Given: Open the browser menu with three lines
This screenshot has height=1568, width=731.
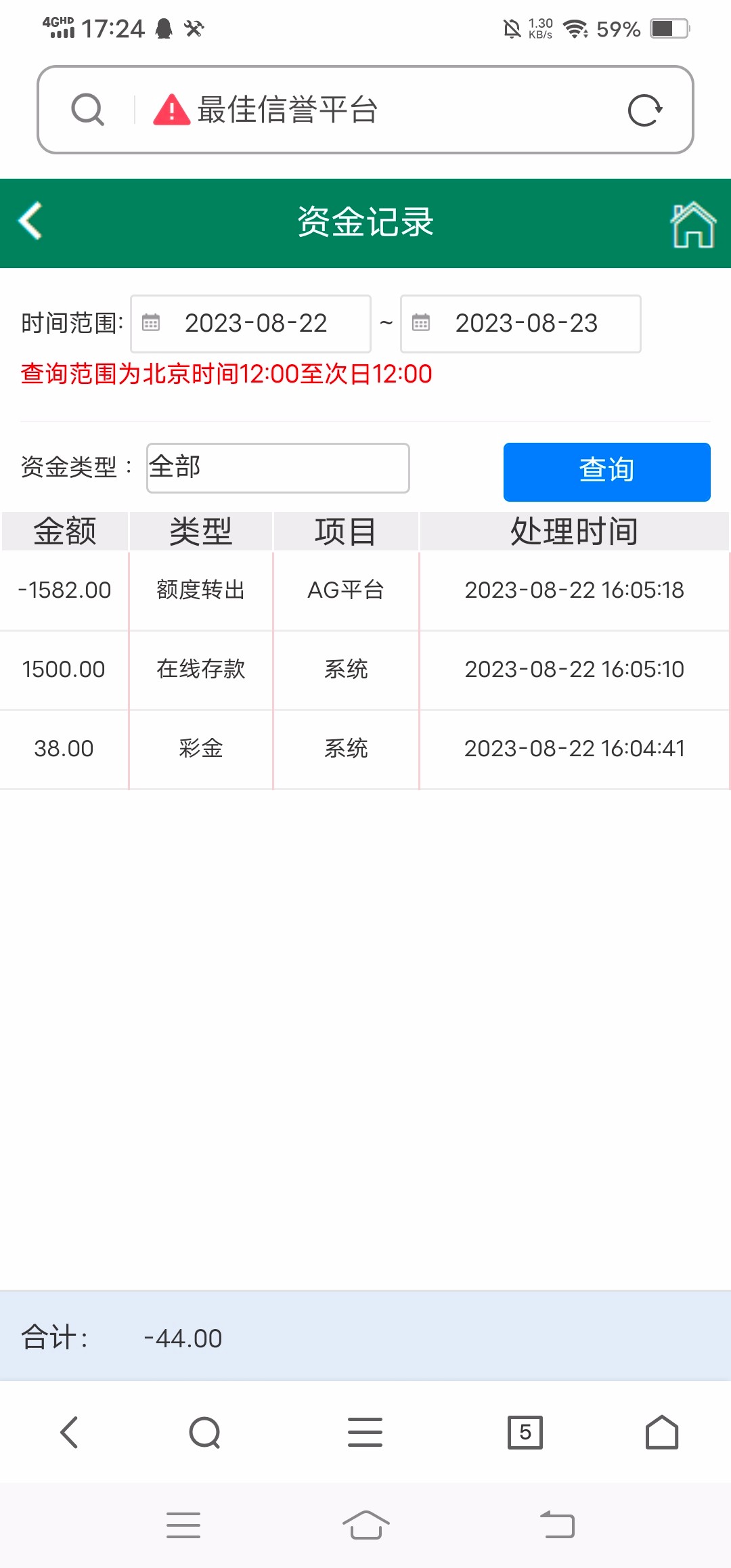Looking at the screenshot, I should click(x=365, y=1432).
